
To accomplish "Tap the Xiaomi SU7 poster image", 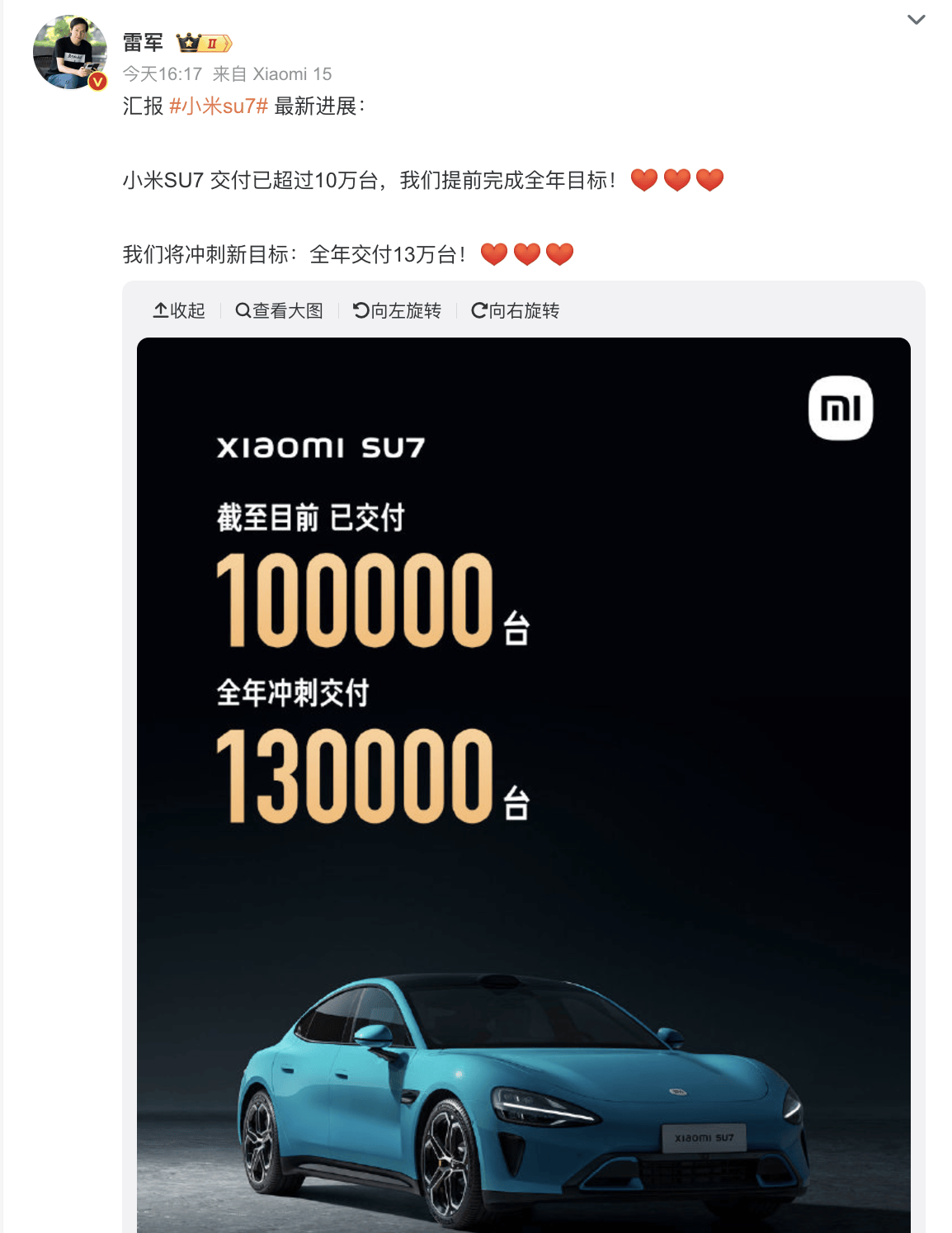I will [523, 784].
